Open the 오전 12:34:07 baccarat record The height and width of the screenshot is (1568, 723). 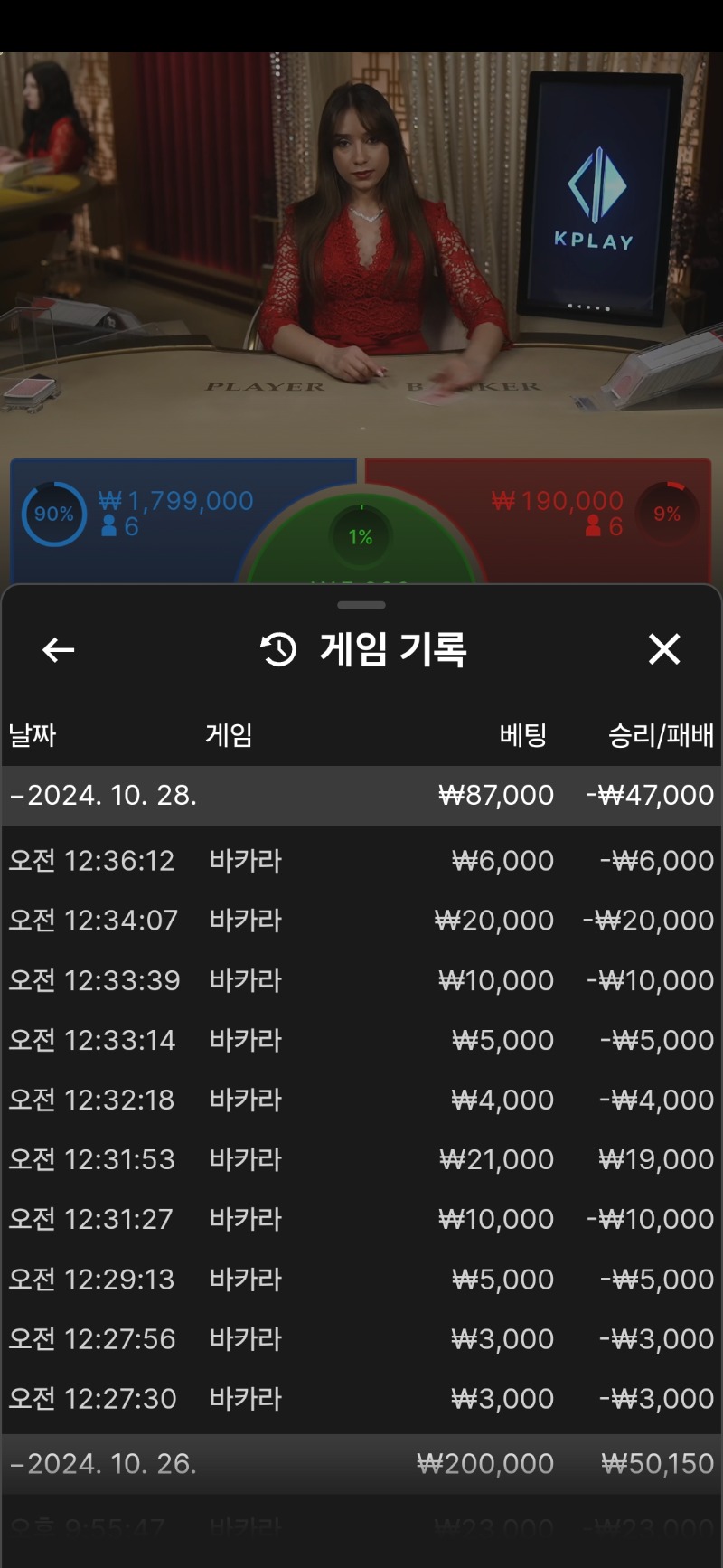point(361,921)
